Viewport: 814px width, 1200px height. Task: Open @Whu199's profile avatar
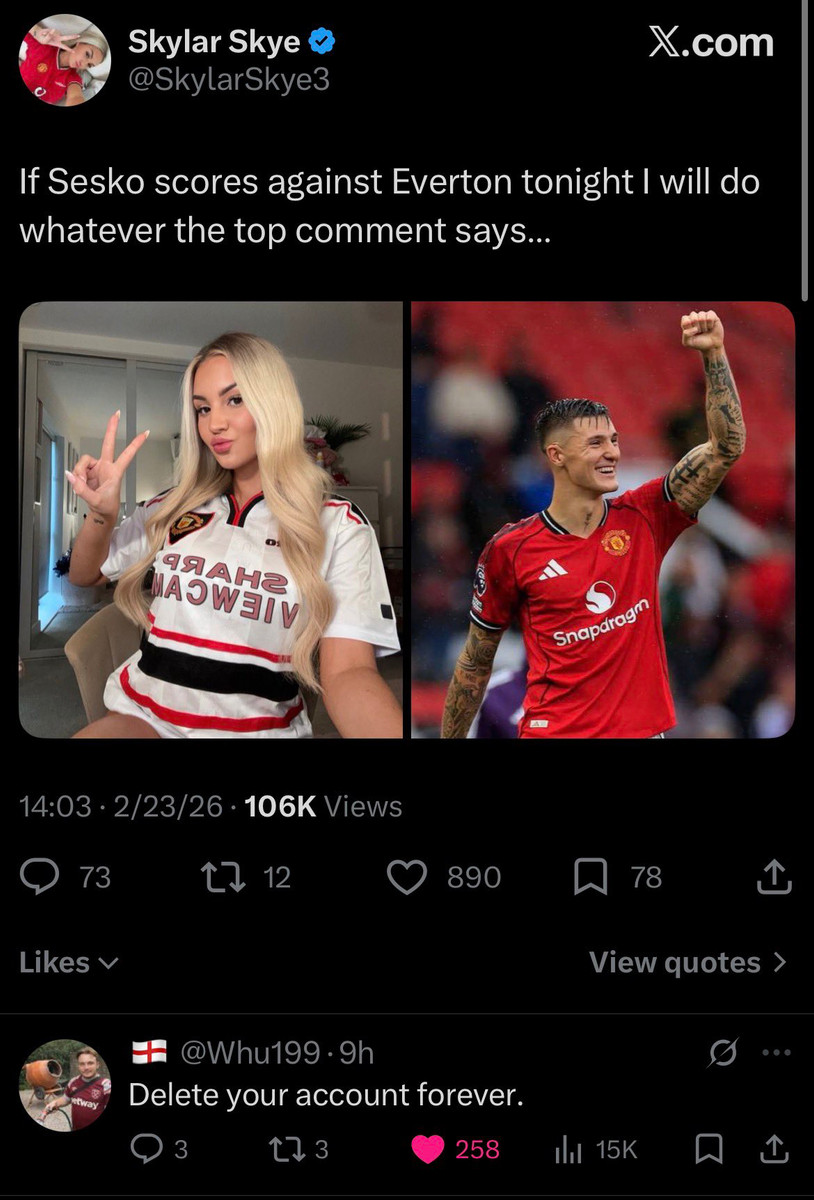click(65, 1086)
